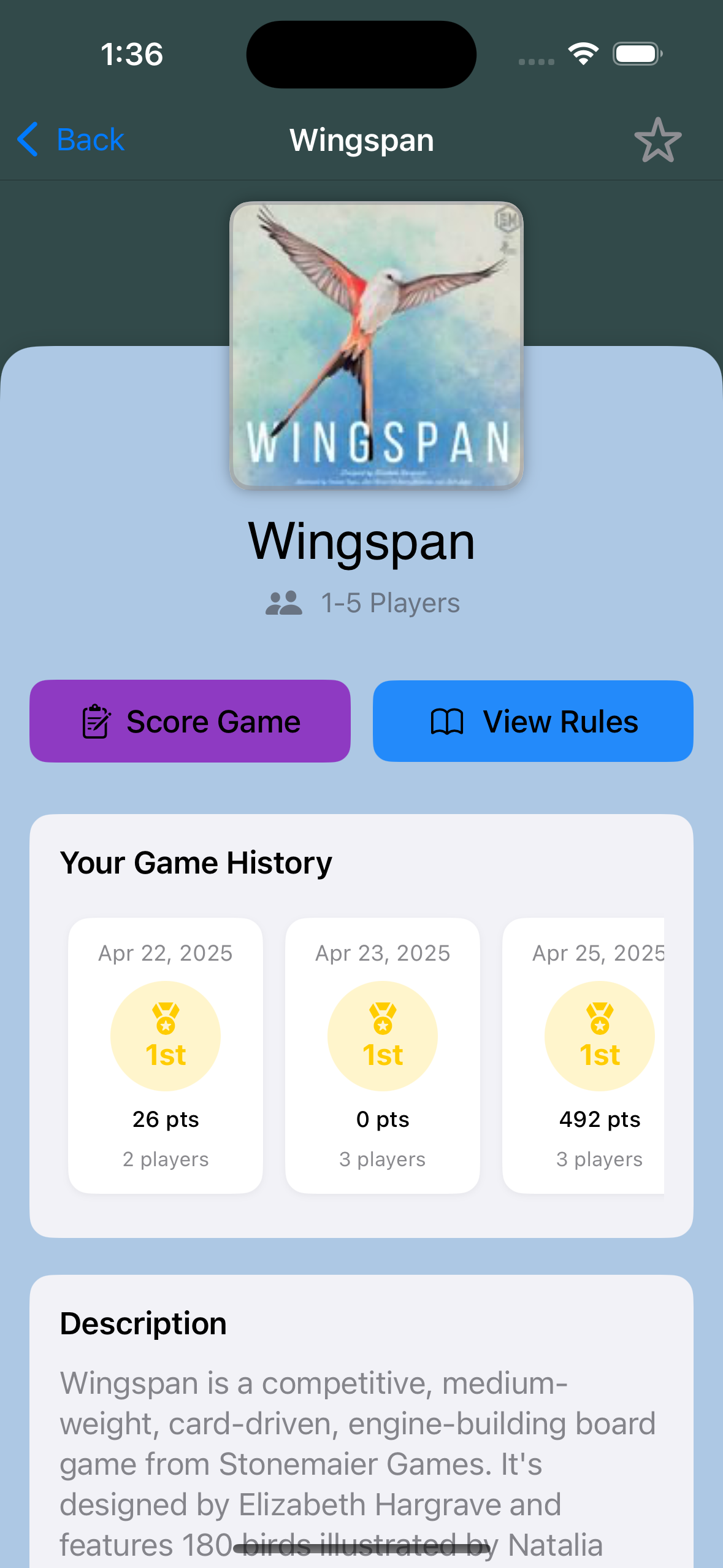Tap the favorite star for Wingspan
Screen dimensions: 723x1568
pyautogui.click(x=659, y=140)
